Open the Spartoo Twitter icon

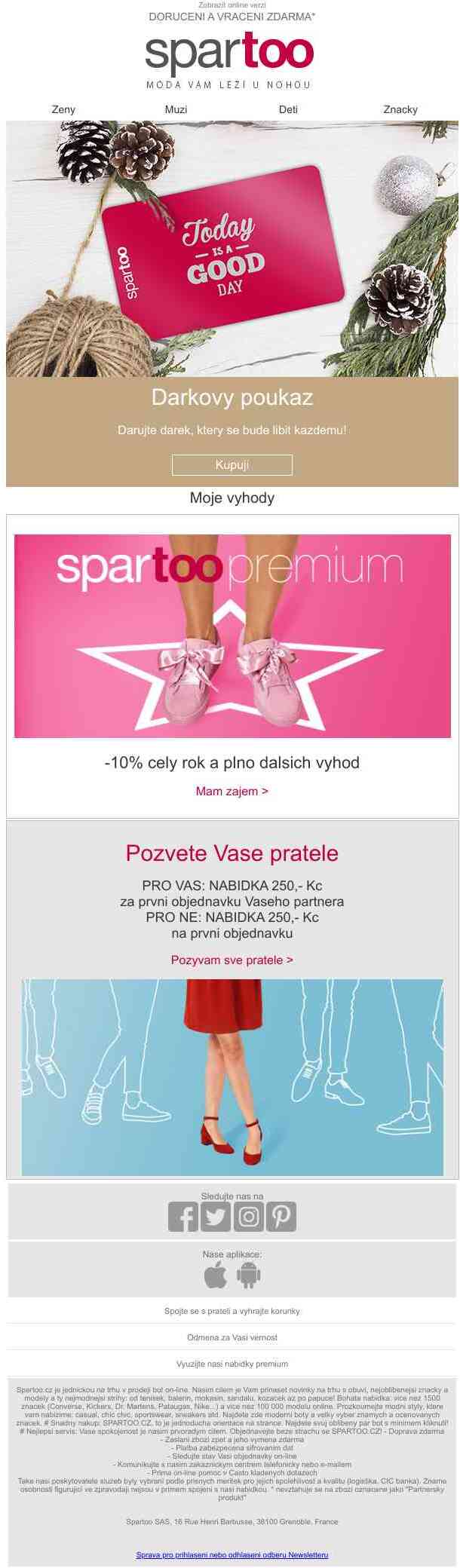click(x=215, y=1217)
